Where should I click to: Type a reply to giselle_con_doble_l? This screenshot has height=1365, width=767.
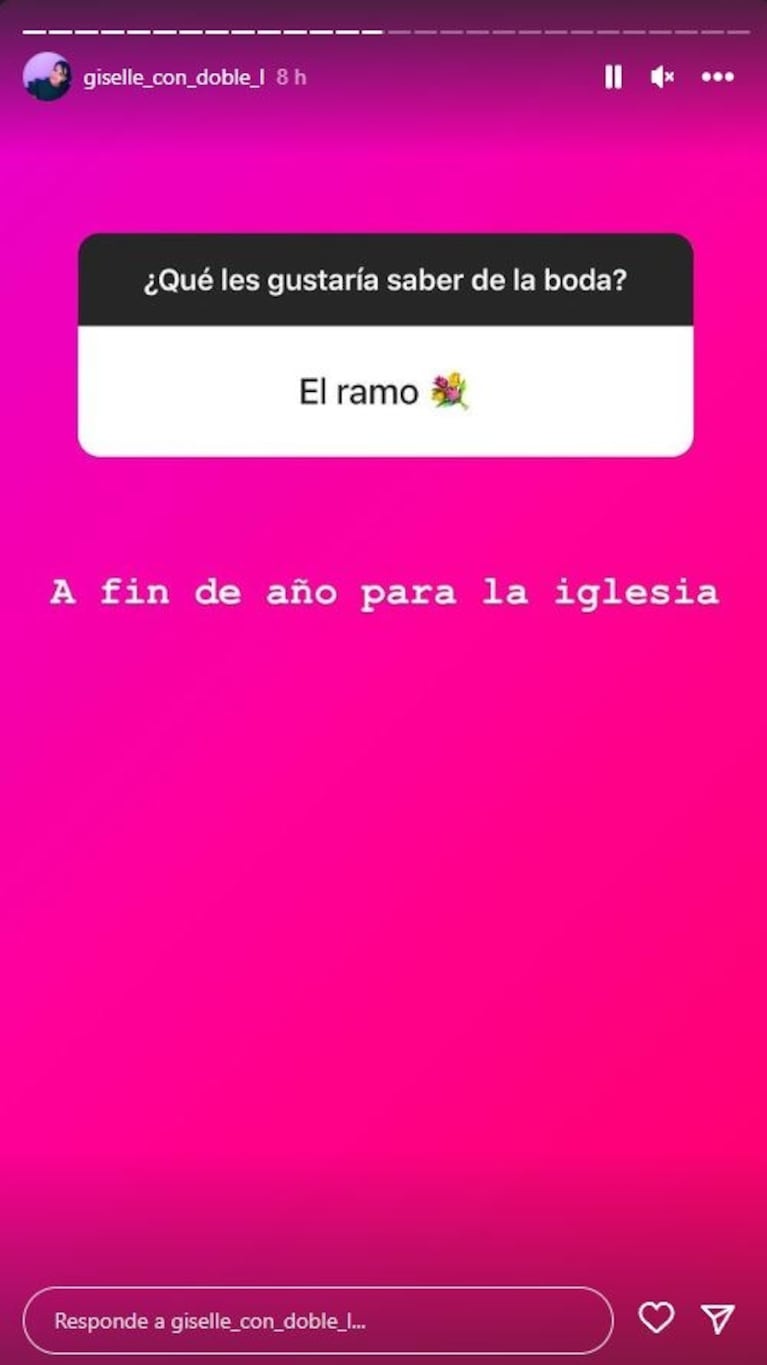click(317, 1320)
